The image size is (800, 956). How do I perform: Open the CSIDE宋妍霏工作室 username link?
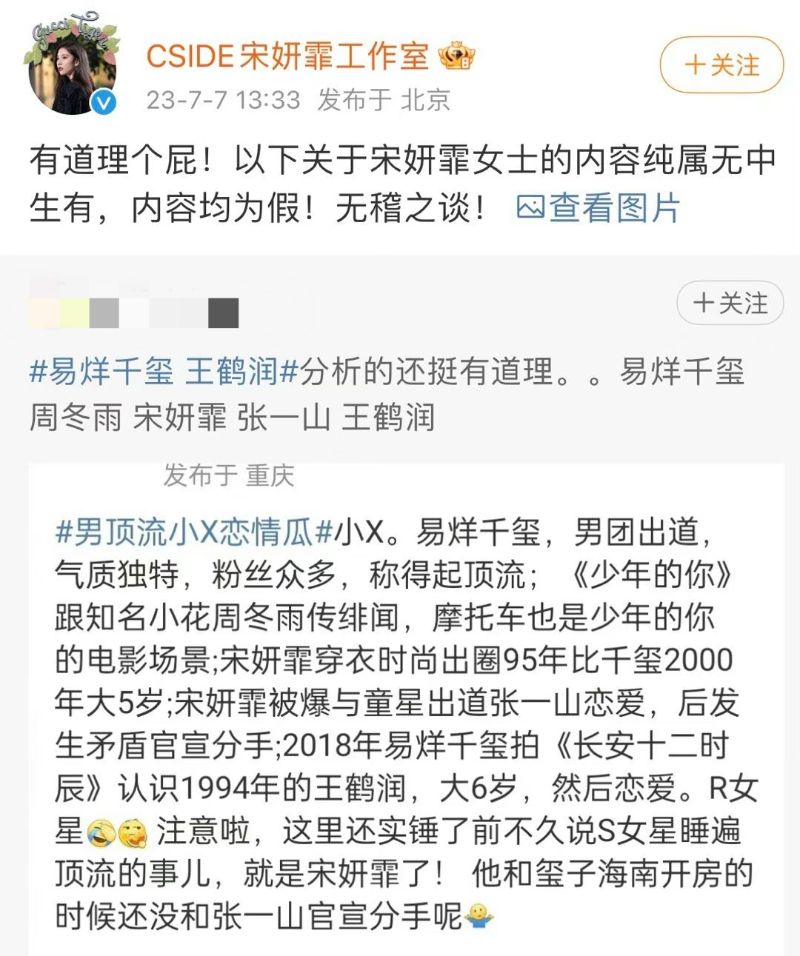click(x=287, y=56)
